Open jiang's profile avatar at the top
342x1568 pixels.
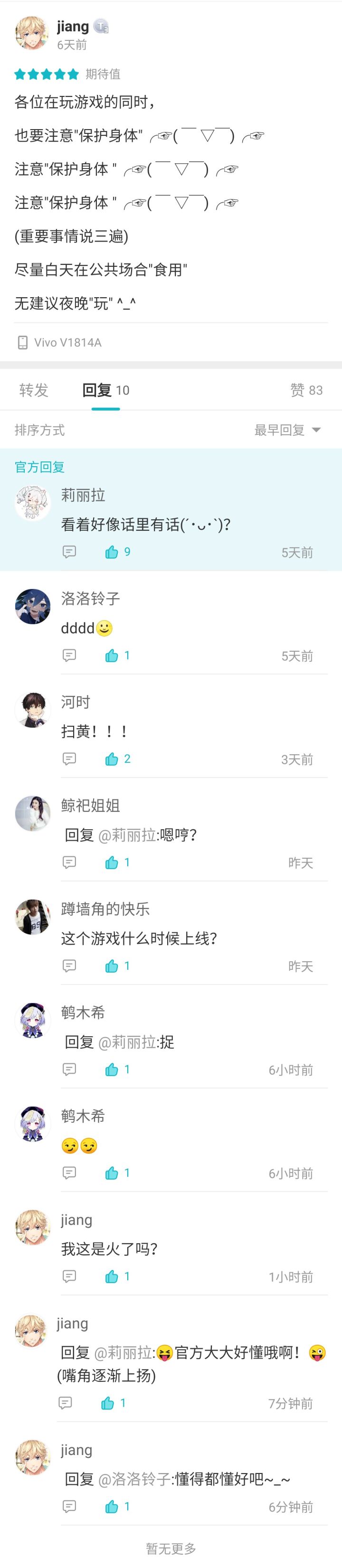(x=32, y=34)
